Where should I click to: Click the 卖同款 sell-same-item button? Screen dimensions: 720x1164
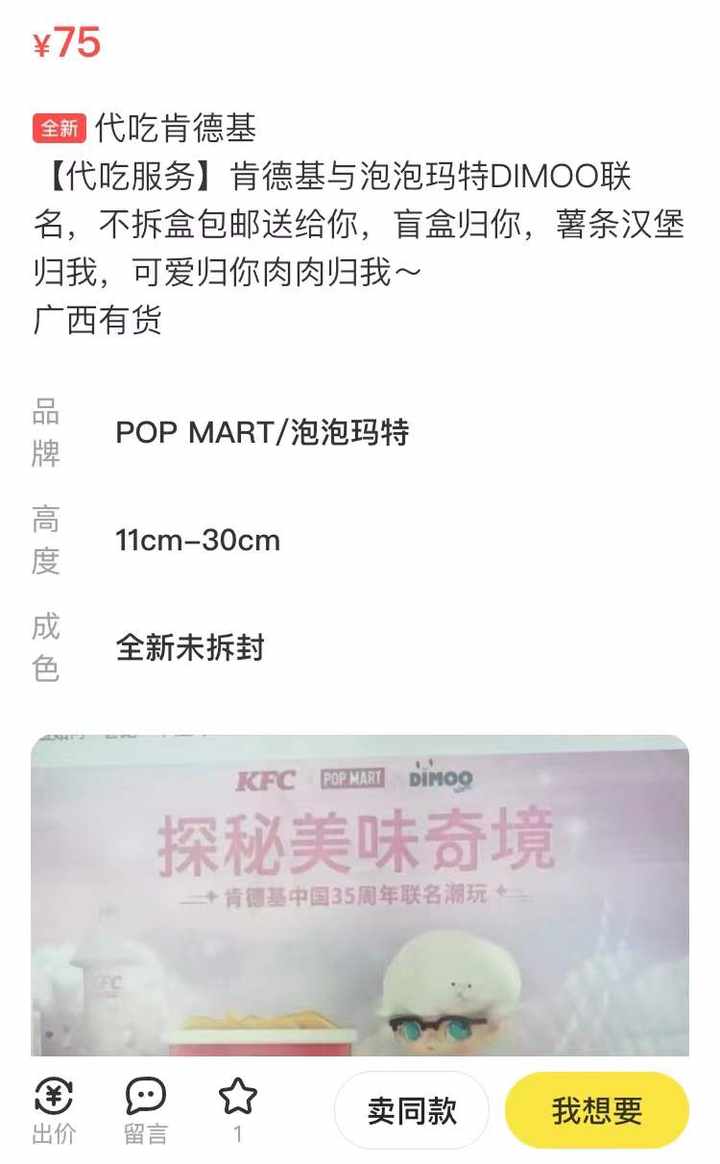tap(412, 1108)
